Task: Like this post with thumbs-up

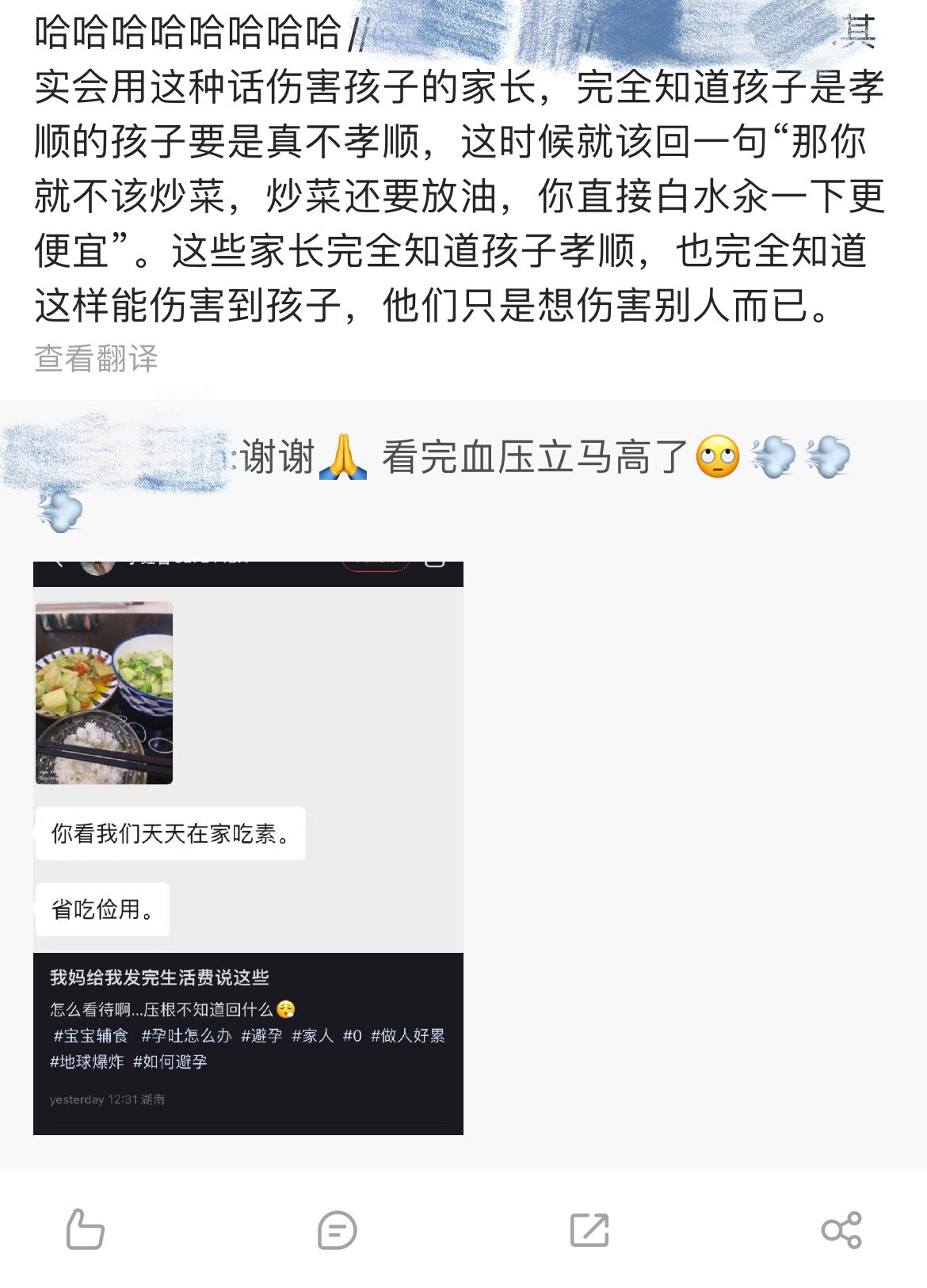Action: click(x=85, y=1229)
